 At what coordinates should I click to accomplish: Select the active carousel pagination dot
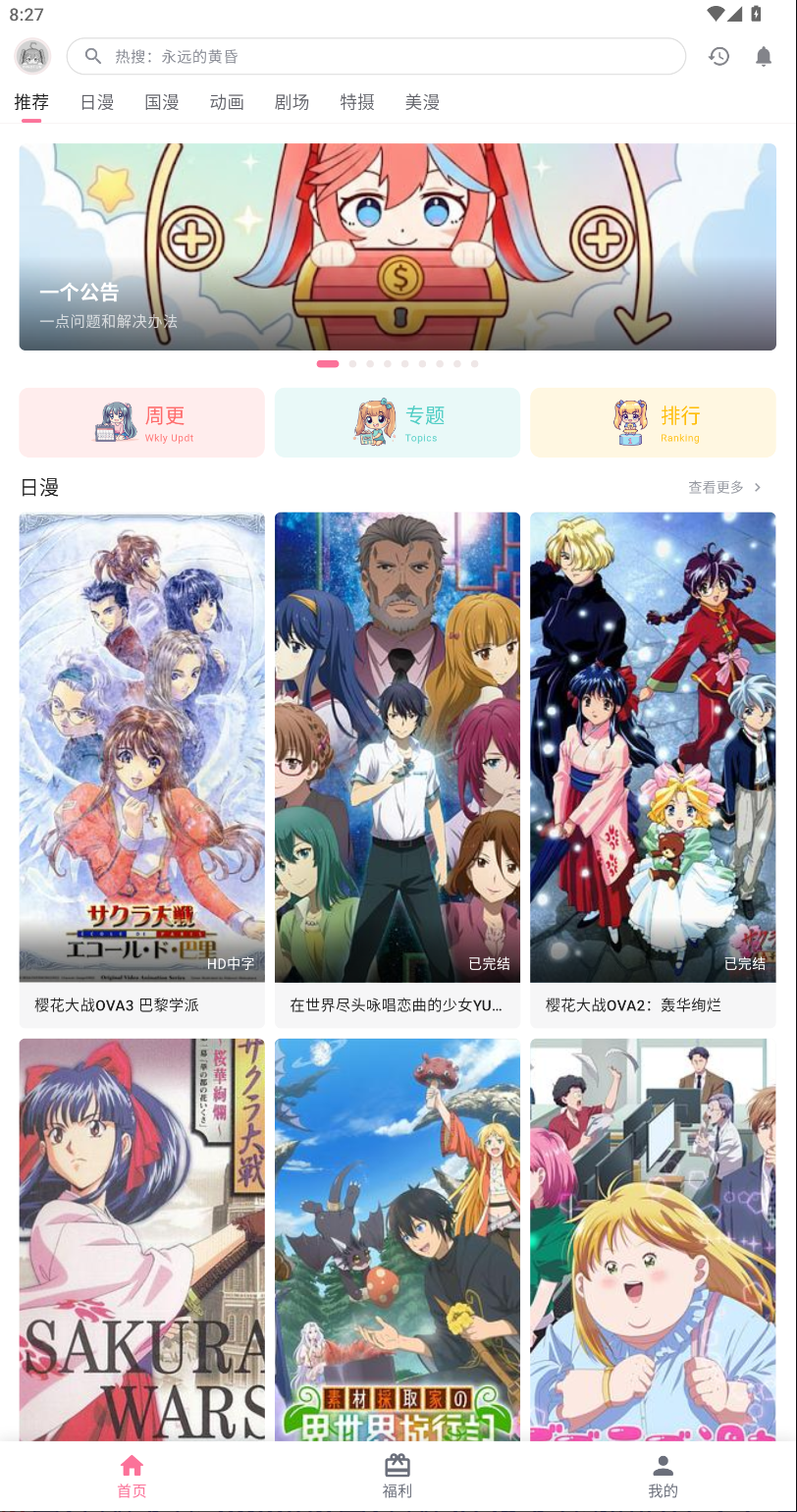coord(327,363)
